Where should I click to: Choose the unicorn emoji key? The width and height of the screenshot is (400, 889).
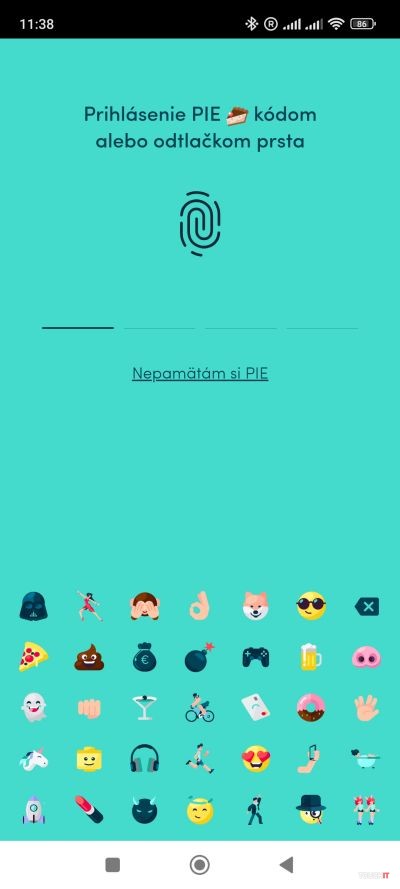(x=33, y=759)
